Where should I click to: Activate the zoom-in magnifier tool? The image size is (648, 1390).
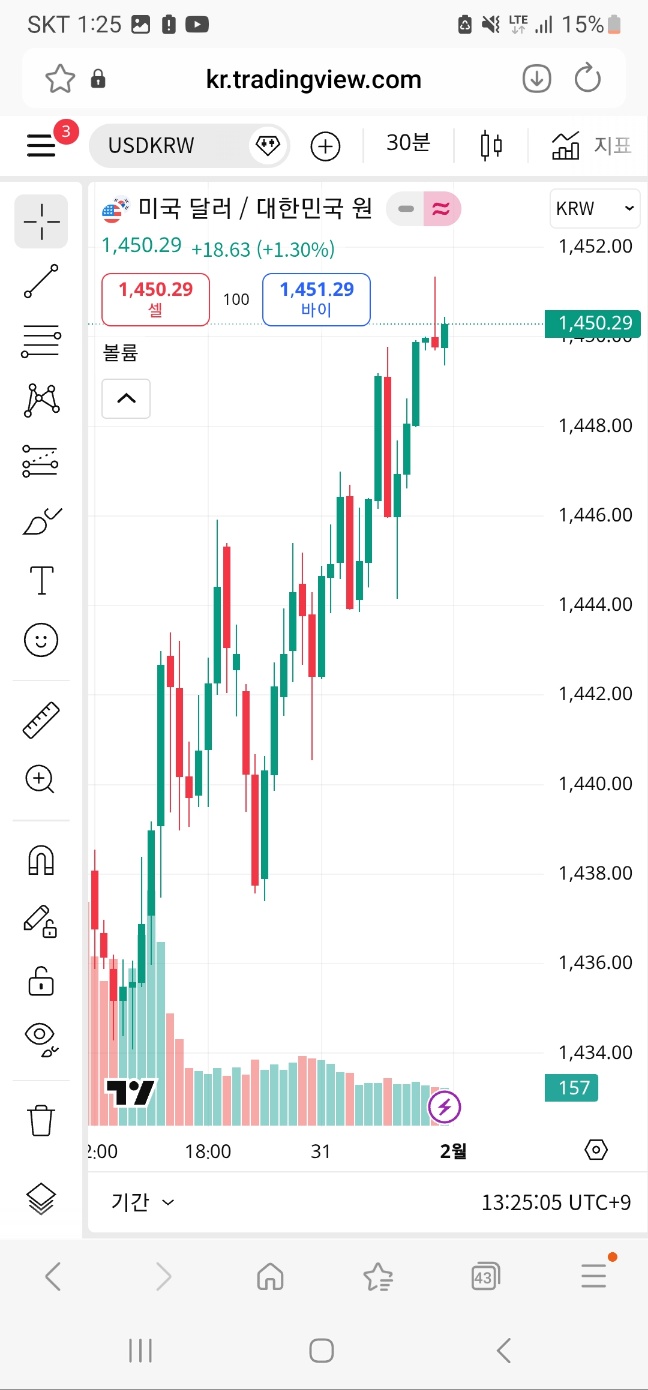click(x=41, y=779)
